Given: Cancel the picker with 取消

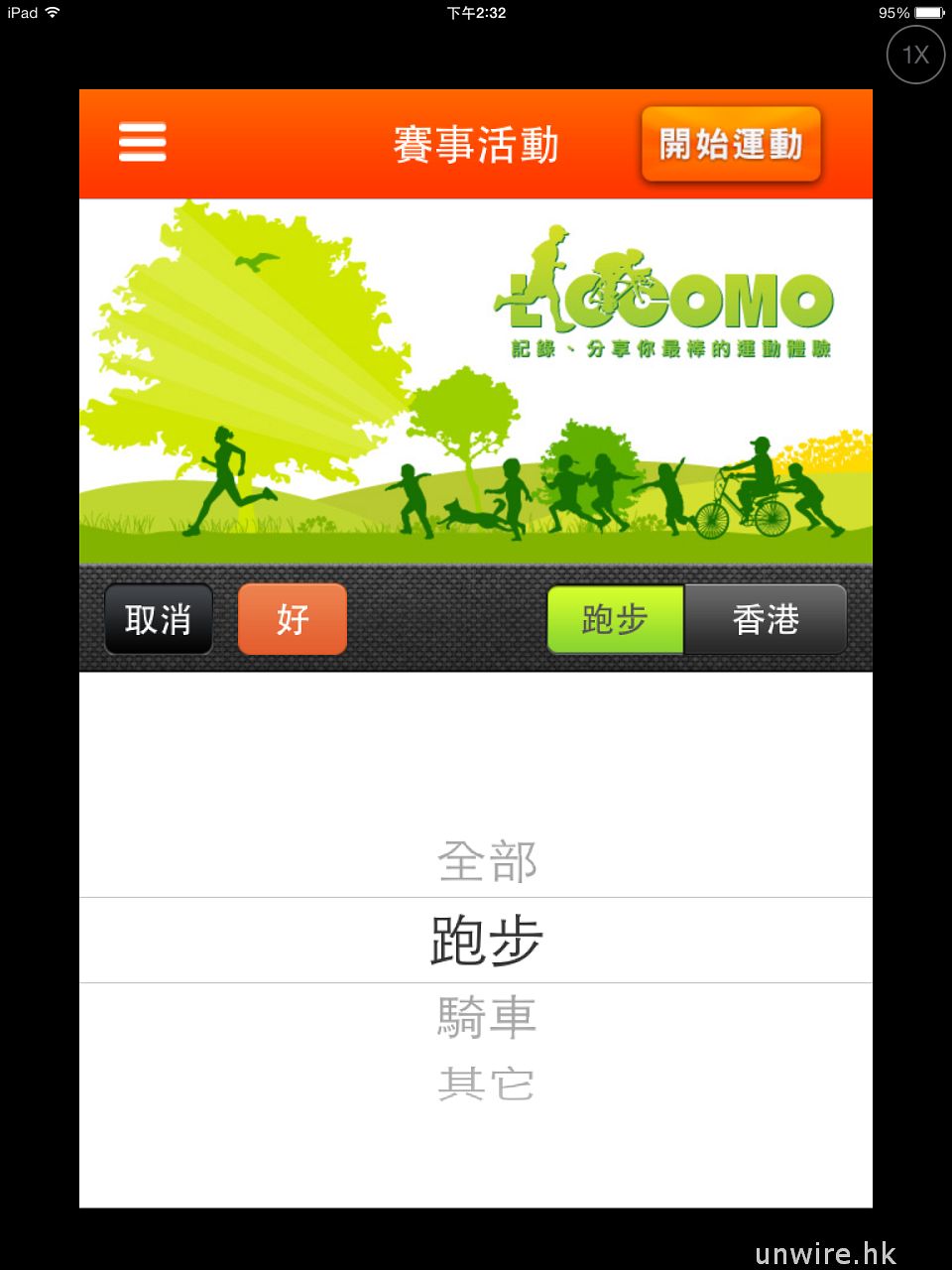Looking at the screenshot, I should tap(159, 620).
